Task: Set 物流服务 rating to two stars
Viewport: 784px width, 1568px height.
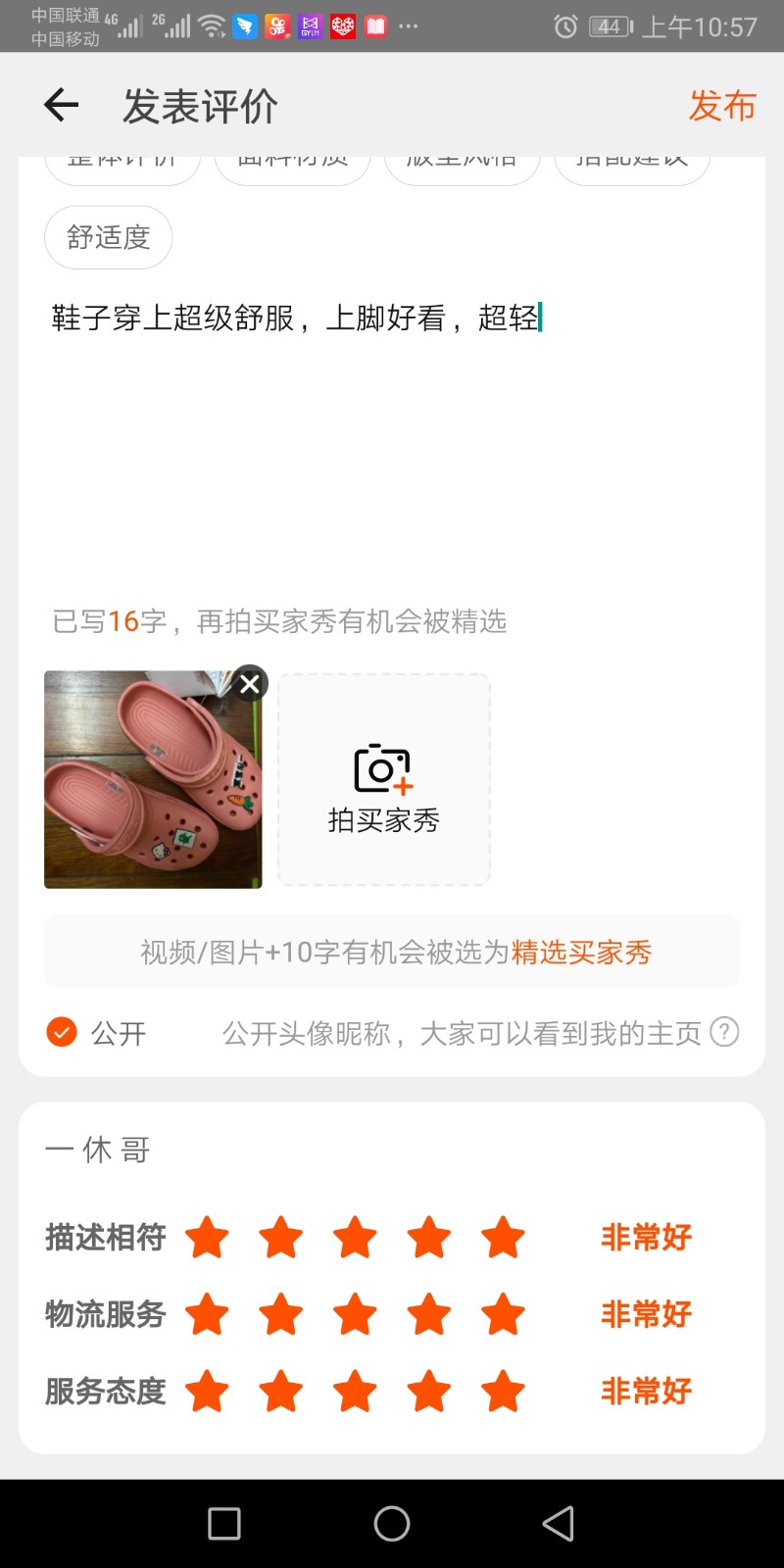Action: pyautogui.click(x=281, y=1314)
